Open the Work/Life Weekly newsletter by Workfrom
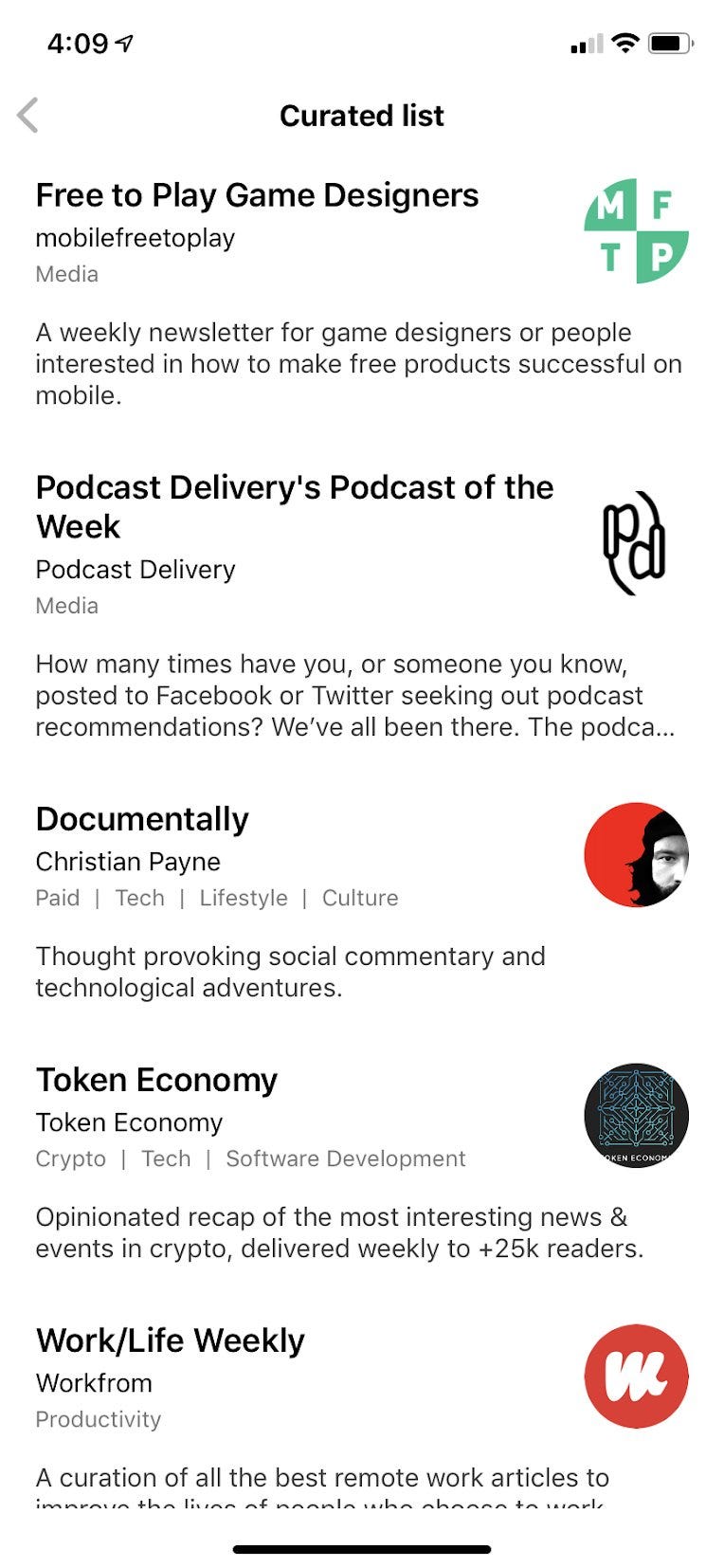Screen dimensions: 724x1568 tap(171, 1341)
